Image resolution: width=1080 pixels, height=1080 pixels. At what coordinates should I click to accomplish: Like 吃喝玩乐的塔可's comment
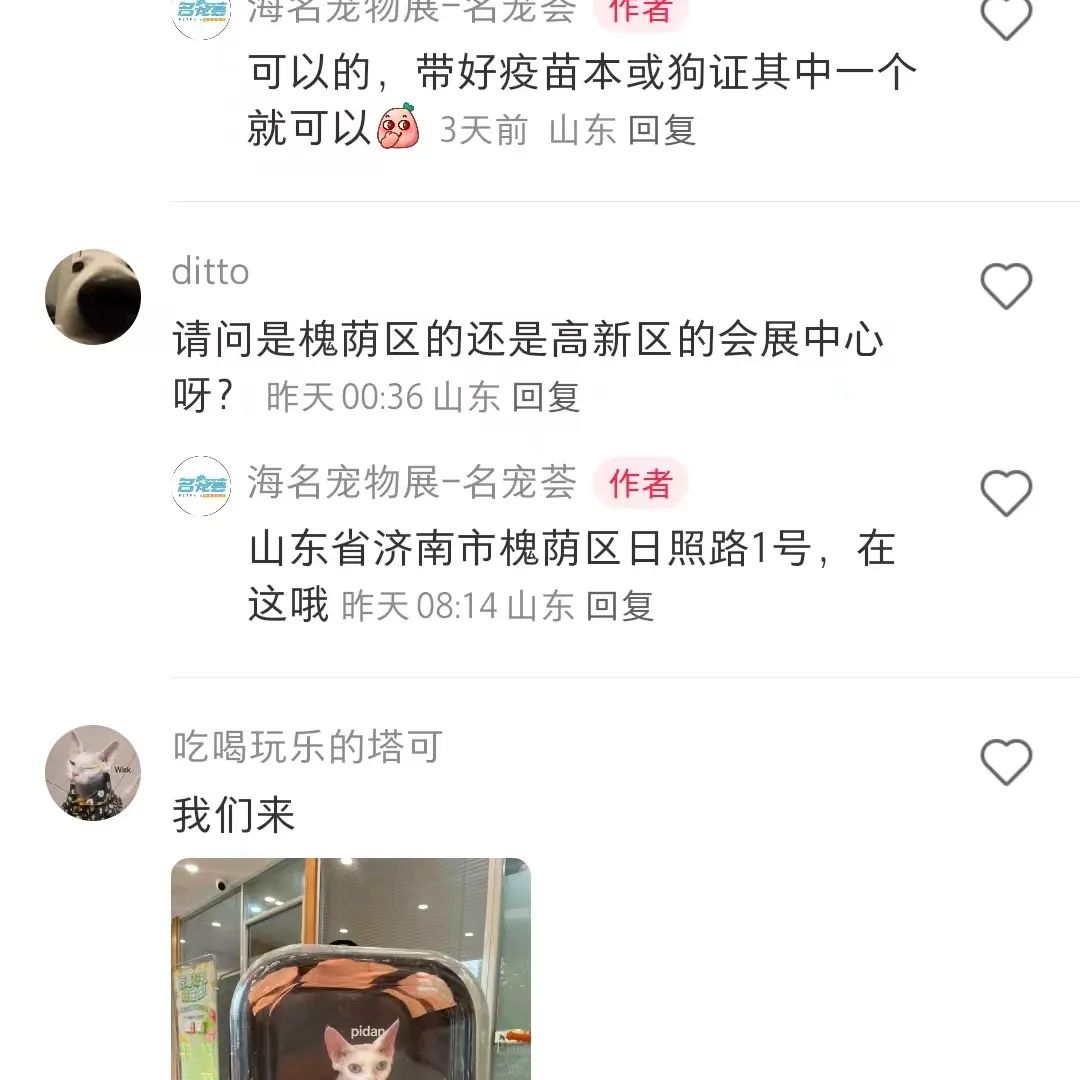pos(1005,763)
